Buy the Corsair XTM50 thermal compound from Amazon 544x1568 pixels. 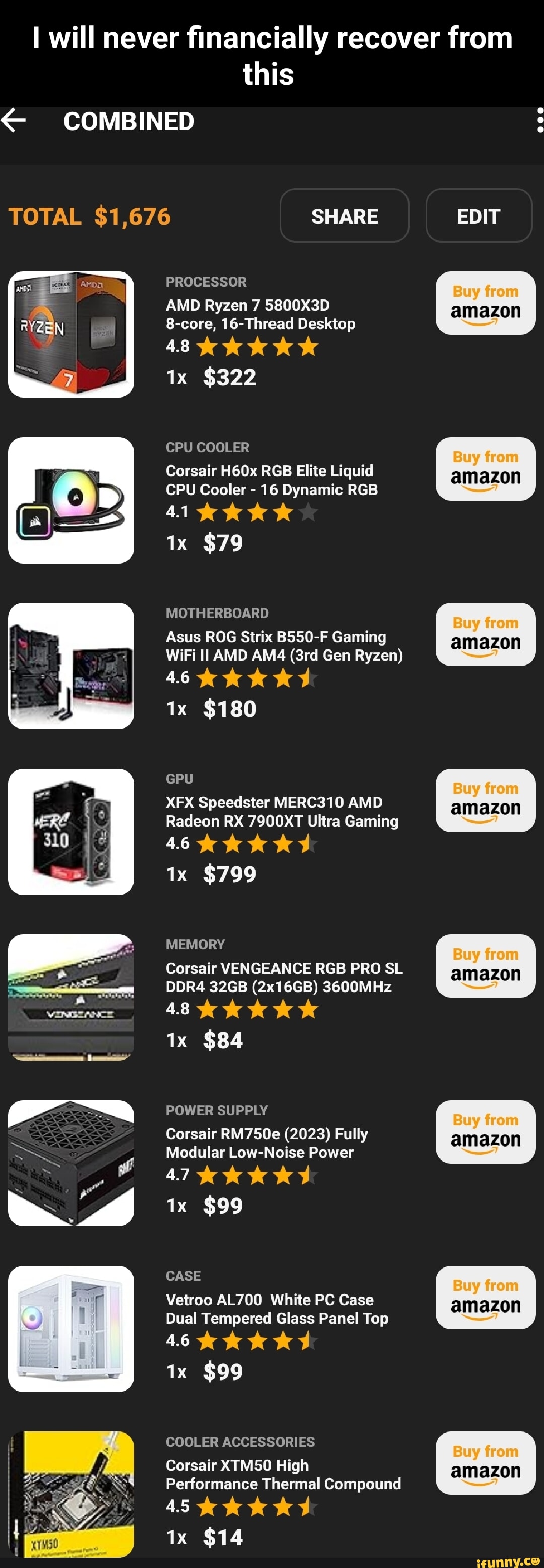(x=485, y=1462)
